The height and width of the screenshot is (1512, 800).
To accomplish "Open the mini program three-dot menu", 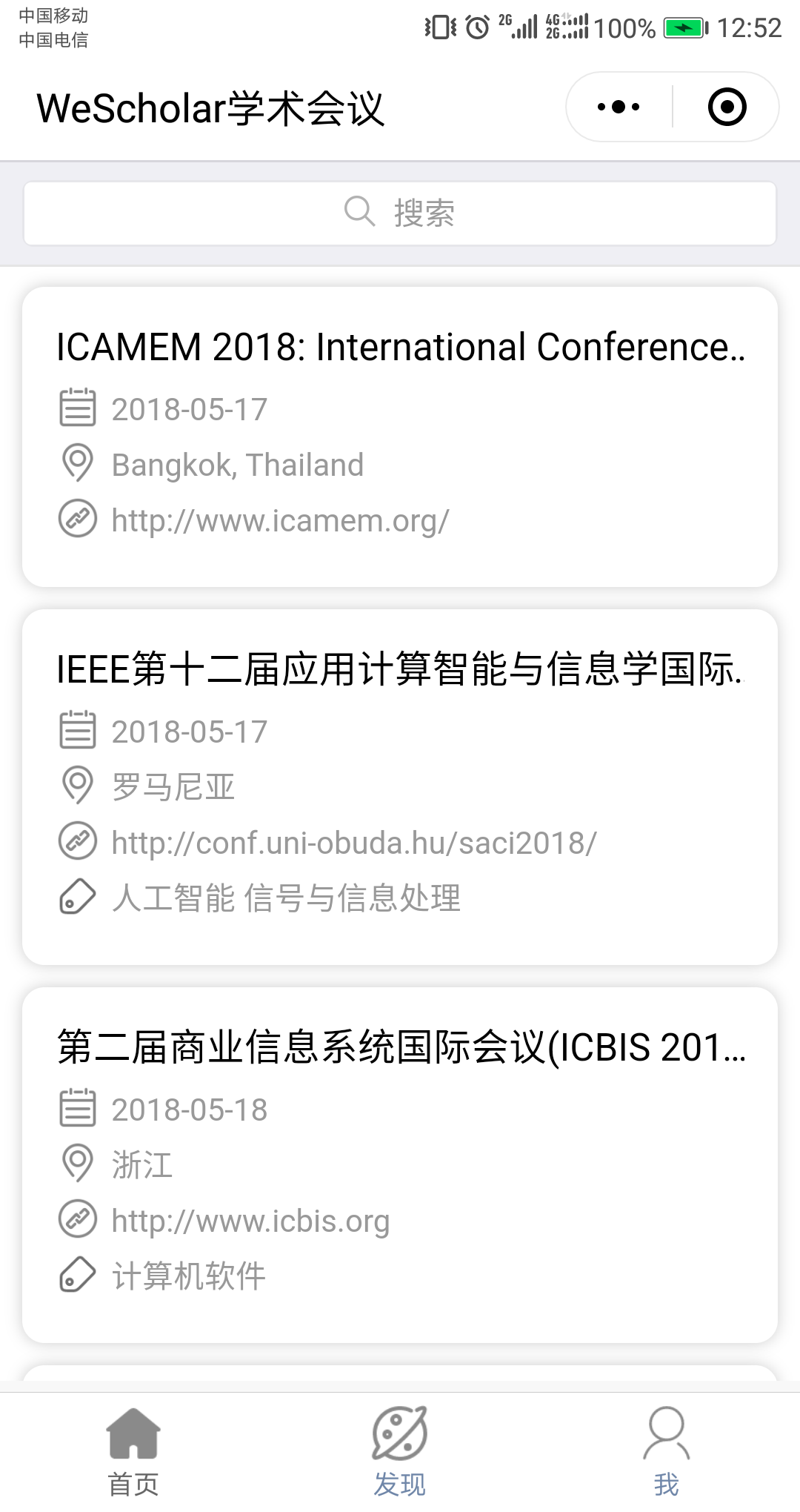I will point(619,107).
